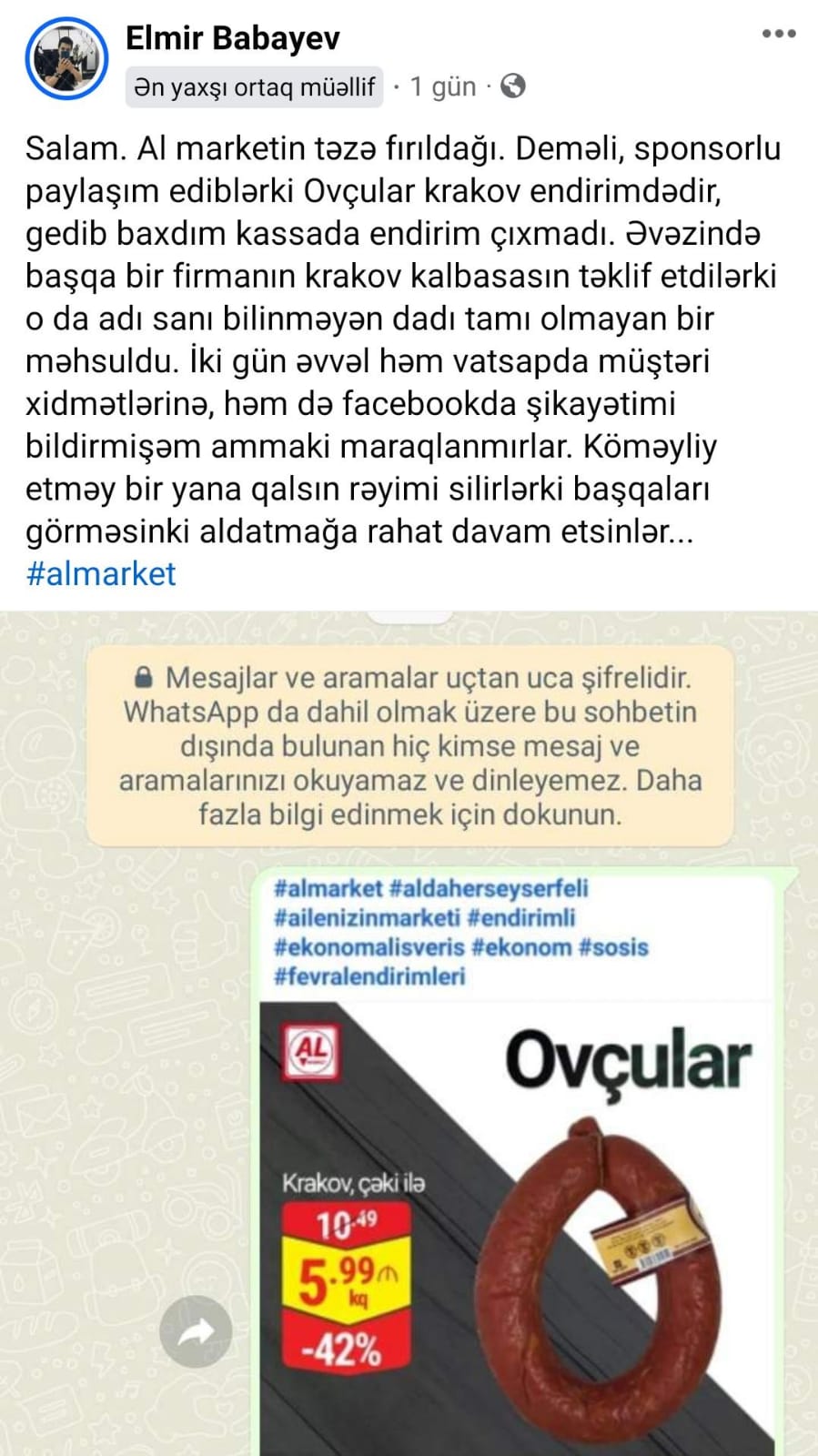Open Elmir Babayev's profile picture
Screen dimensions: 818x1456
pyautogui.click(x=66, y=58)
